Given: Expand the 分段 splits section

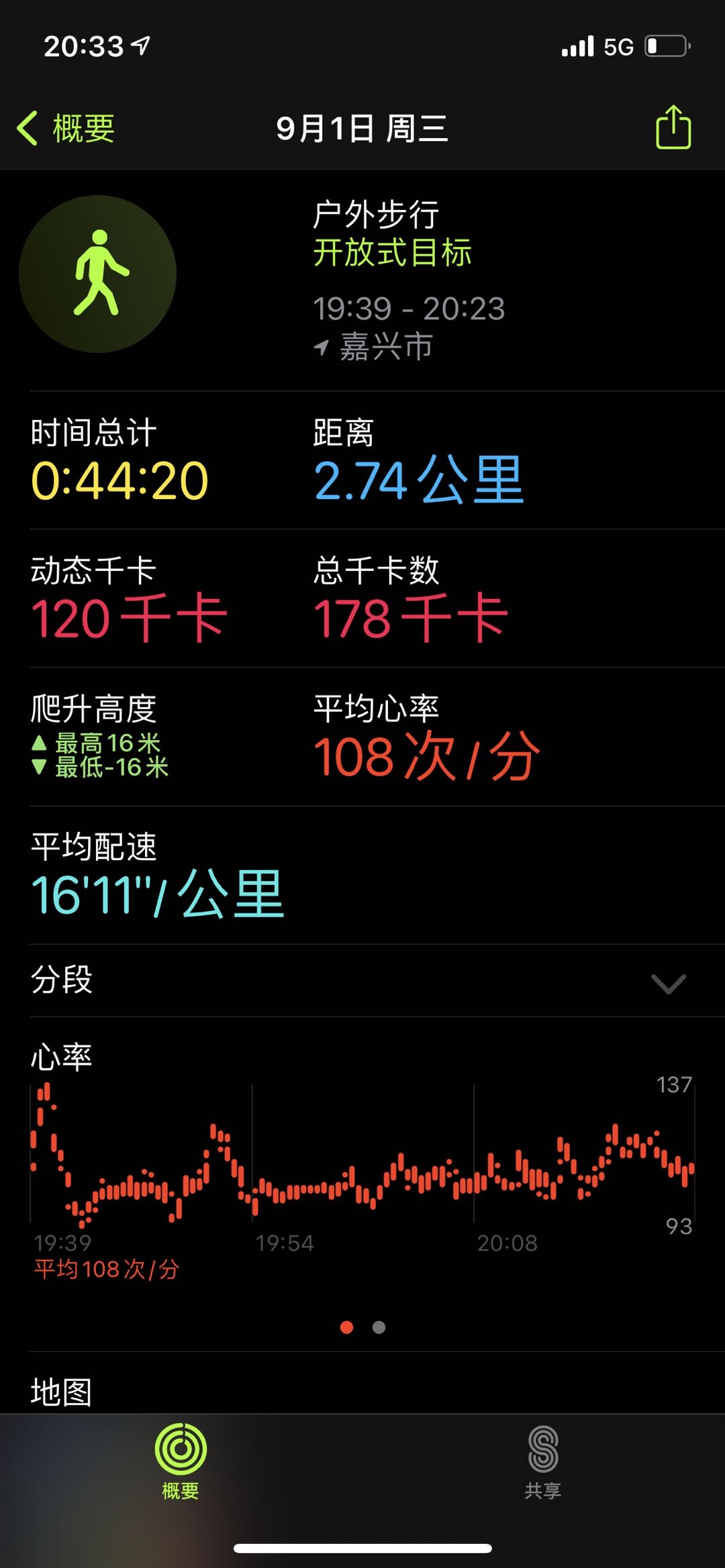Looking at the screenshot, I should tap(668, 983).
